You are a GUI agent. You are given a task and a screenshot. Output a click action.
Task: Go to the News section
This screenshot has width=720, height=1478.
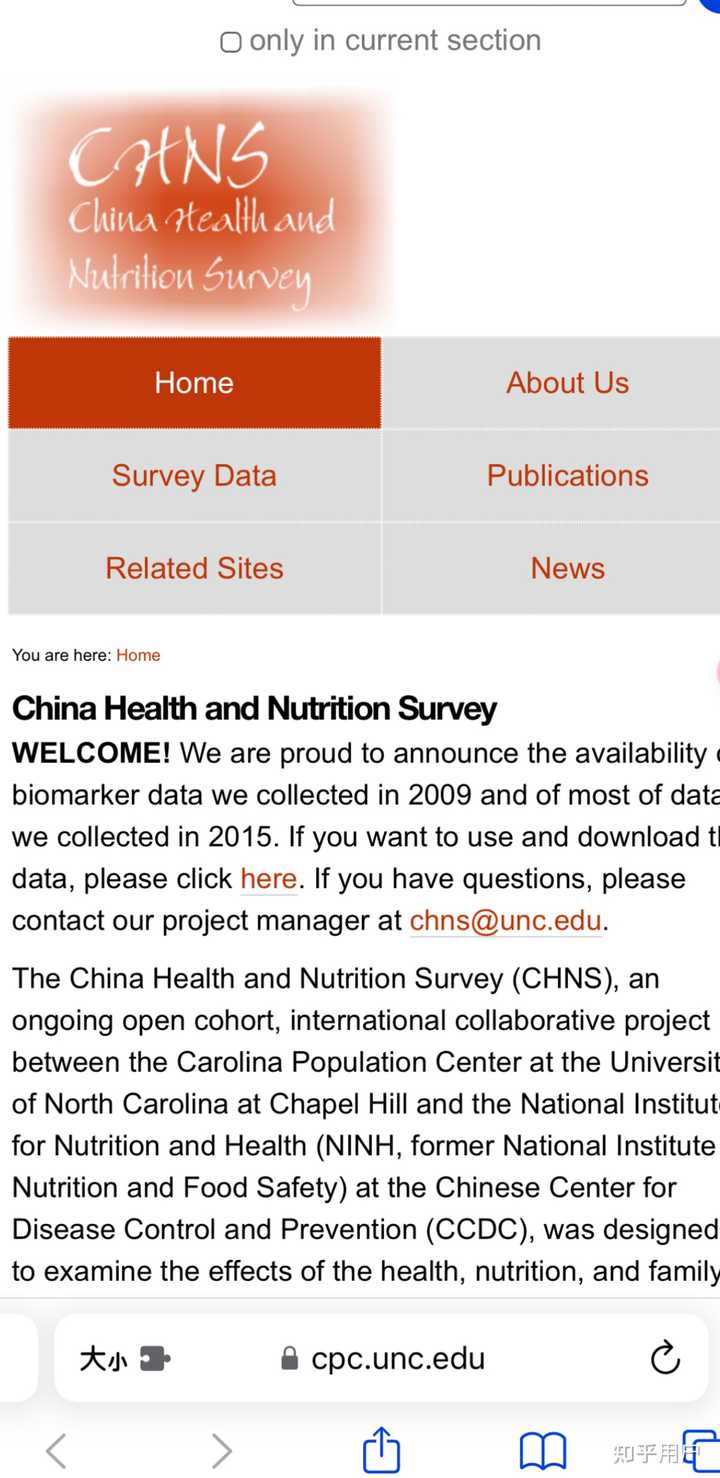(x=567, y=568)
